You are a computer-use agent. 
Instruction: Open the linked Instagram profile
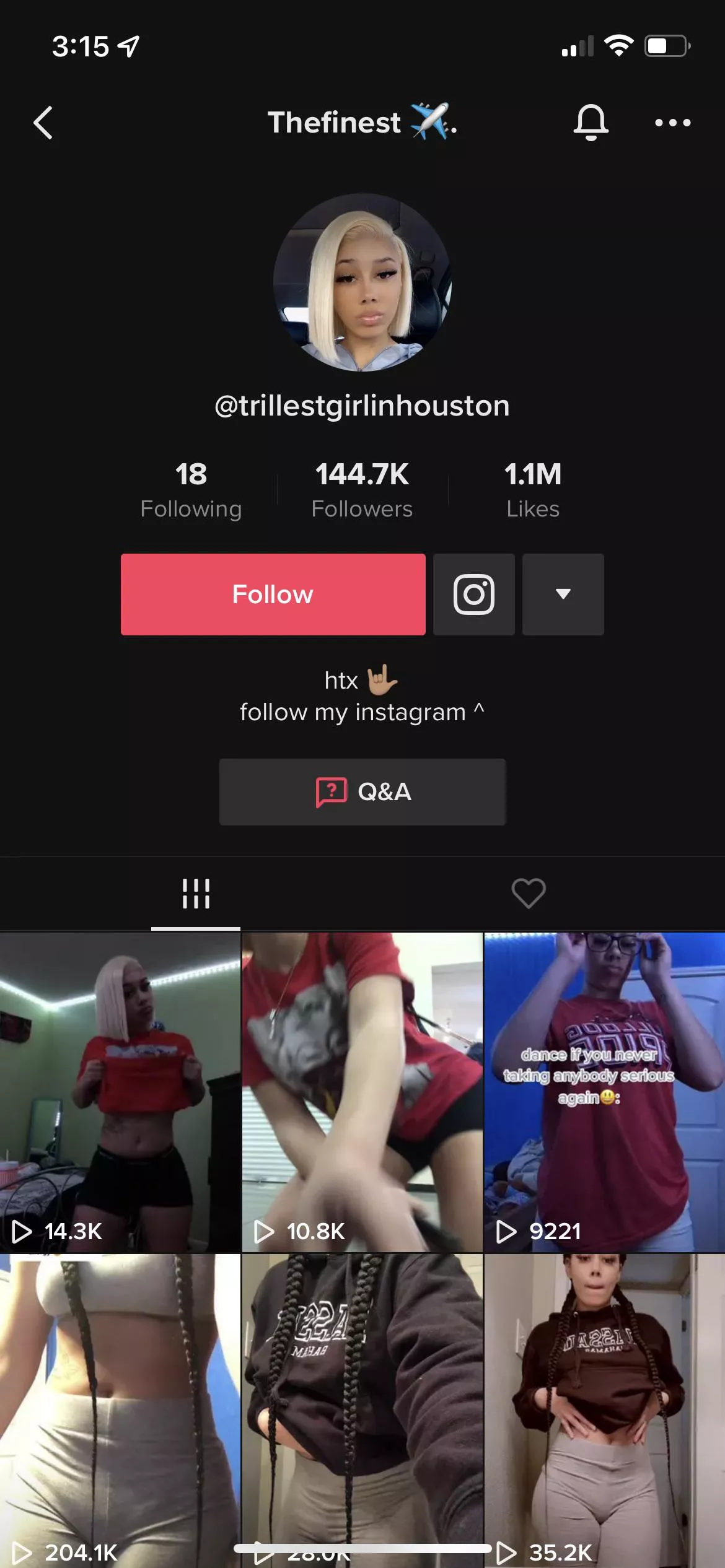[473, 594]
